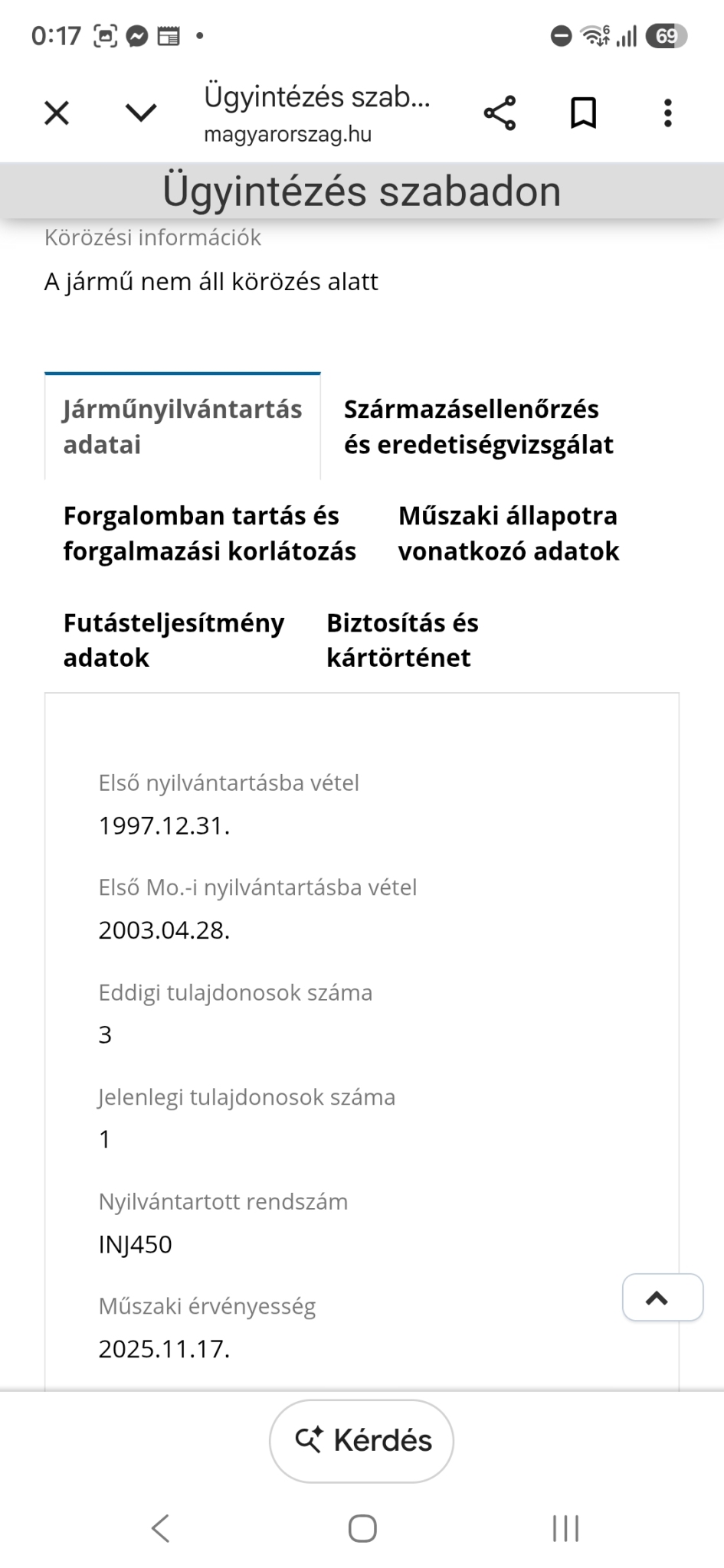
Task: Switch to Biztosítás és kártörténet tab
Action: point(403,640)
